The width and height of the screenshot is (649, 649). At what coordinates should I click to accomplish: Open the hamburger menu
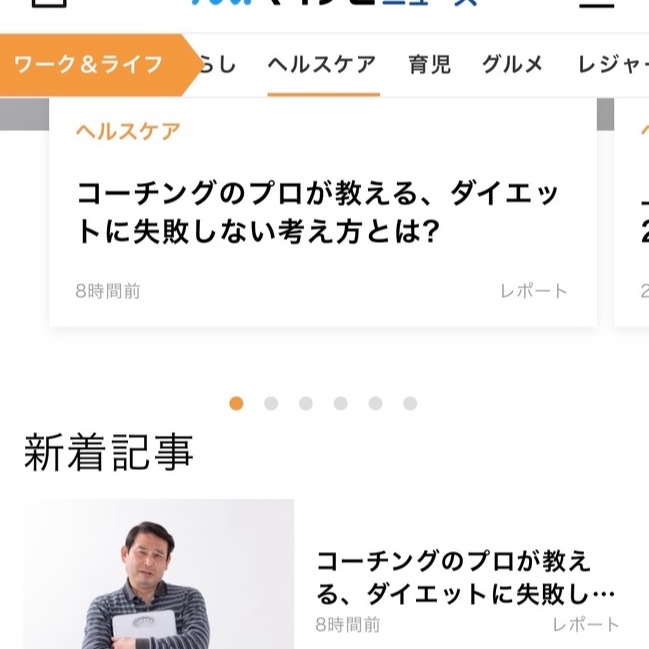(x=596, y=4)
